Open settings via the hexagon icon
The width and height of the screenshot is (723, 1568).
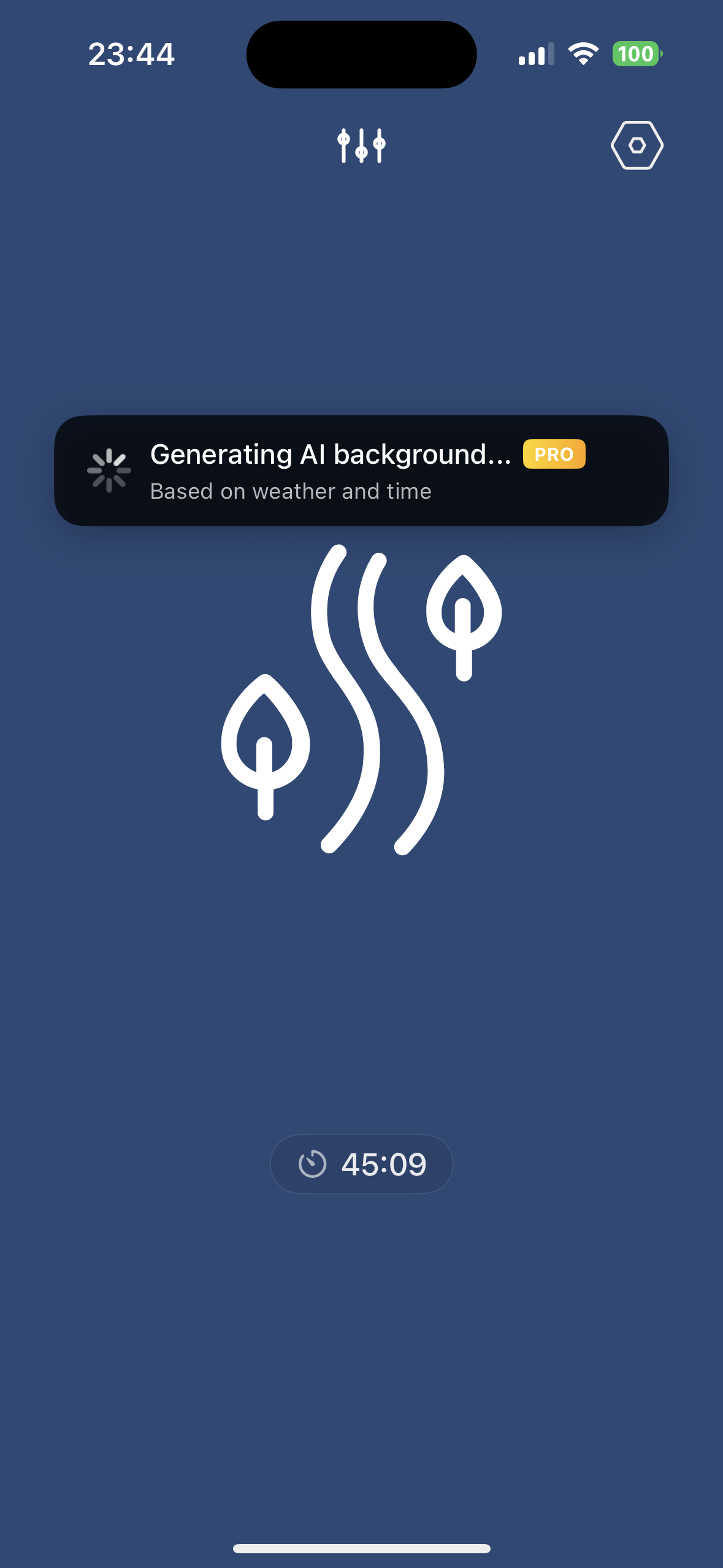click(637, 145)
